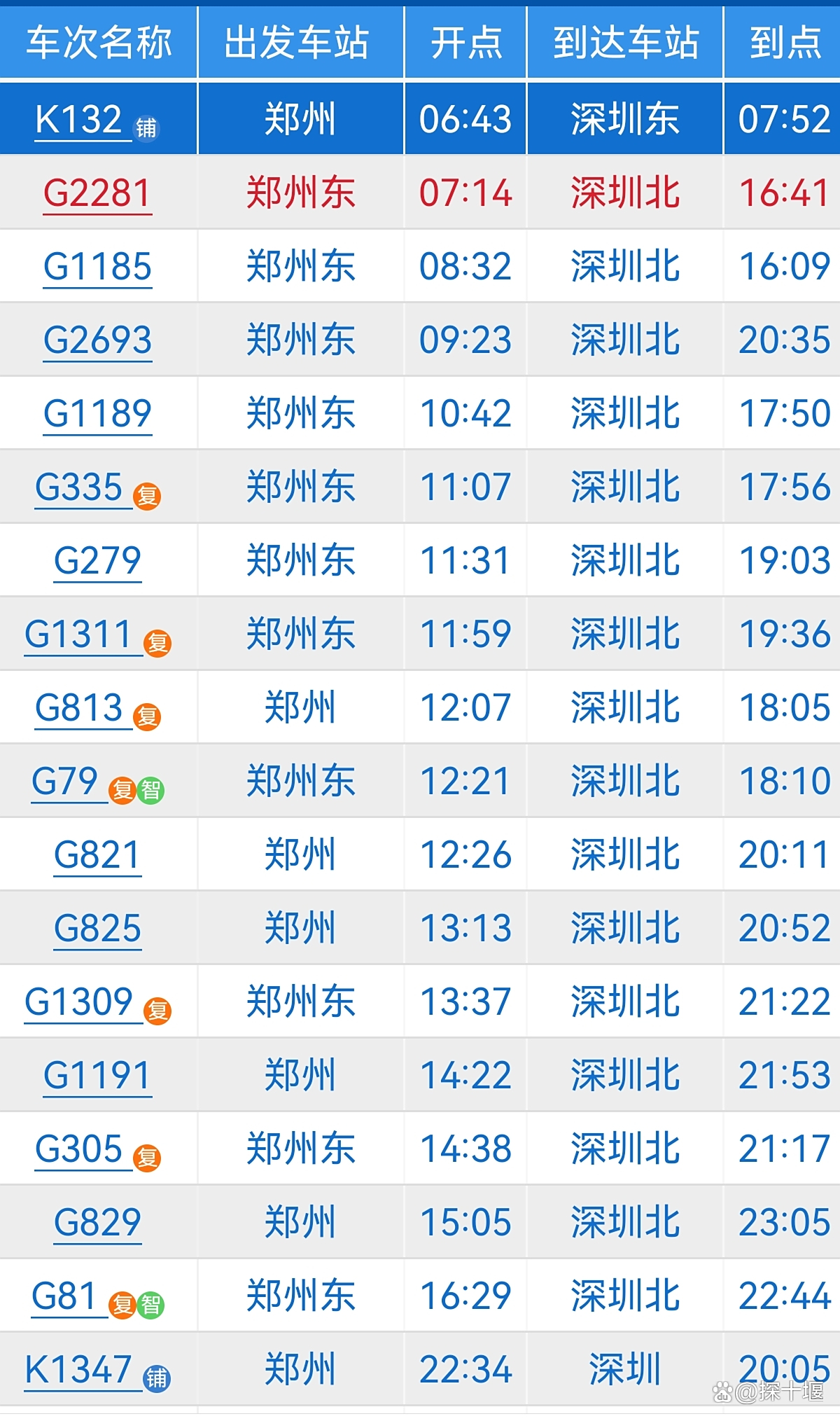View train G279 stops
This screenshot has height=1421, width=840.
pos(97,561)
